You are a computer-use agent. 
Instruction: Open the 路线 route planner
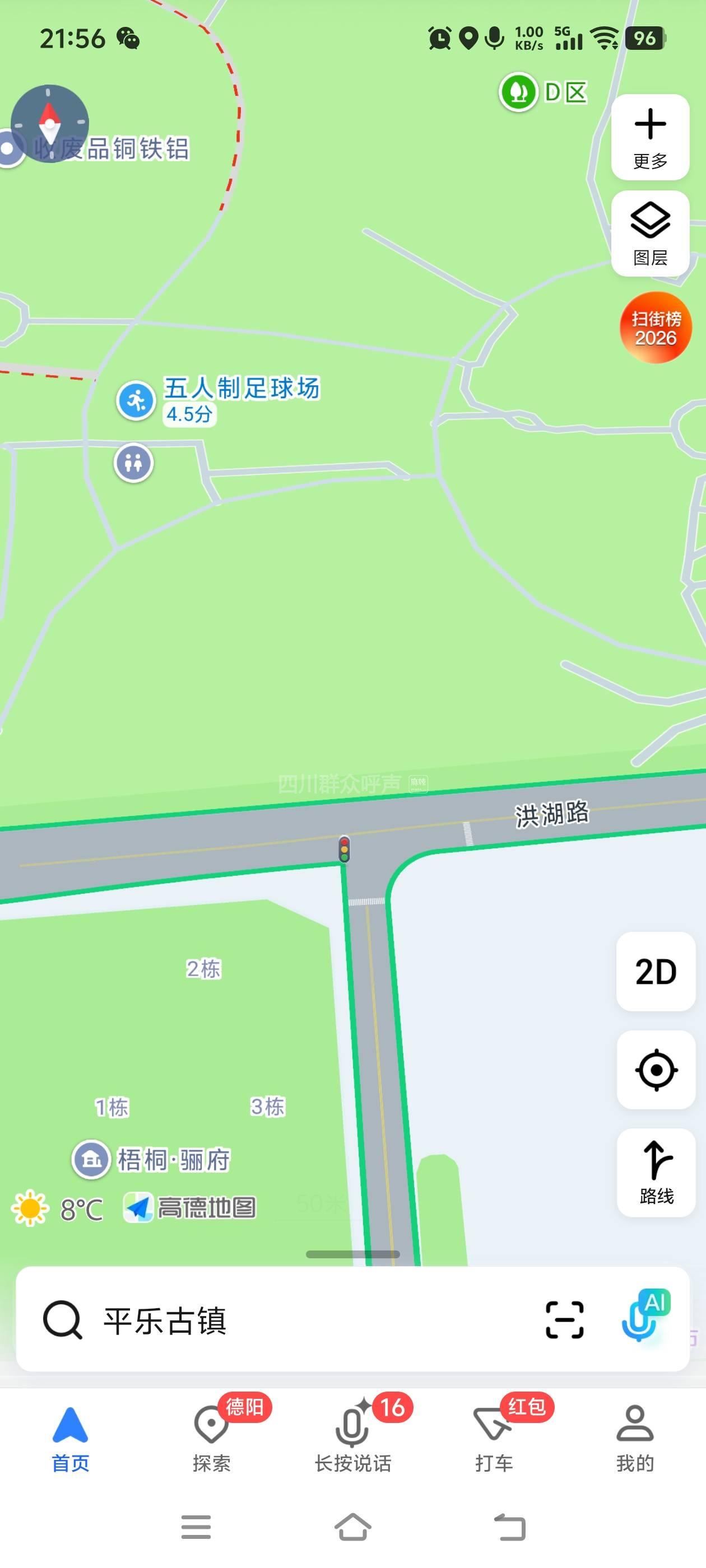[656, 1172]
